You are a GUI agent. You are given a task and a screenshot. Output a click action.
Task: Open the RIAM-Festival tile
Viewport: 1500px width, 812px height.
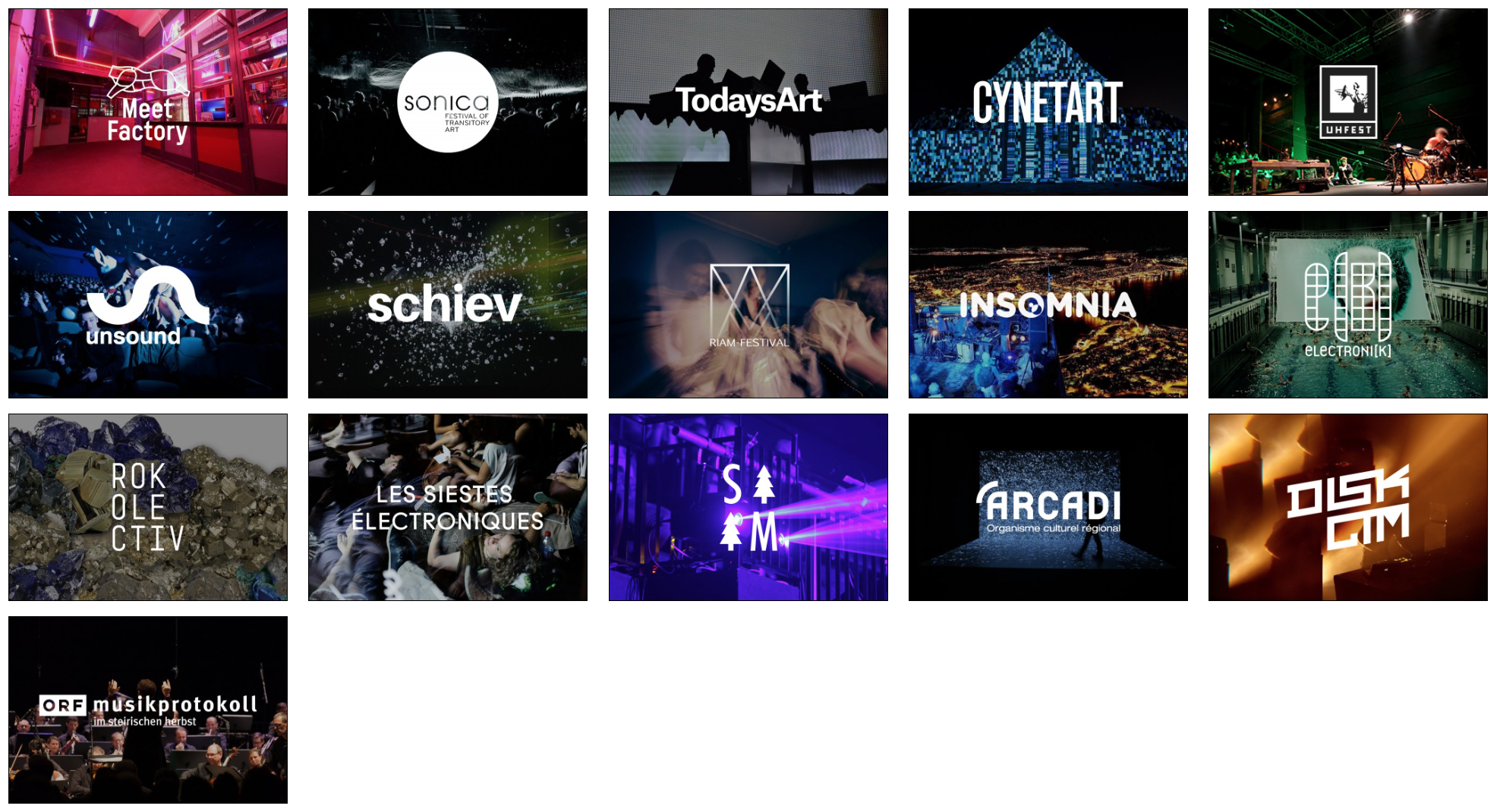coord(748,304)
